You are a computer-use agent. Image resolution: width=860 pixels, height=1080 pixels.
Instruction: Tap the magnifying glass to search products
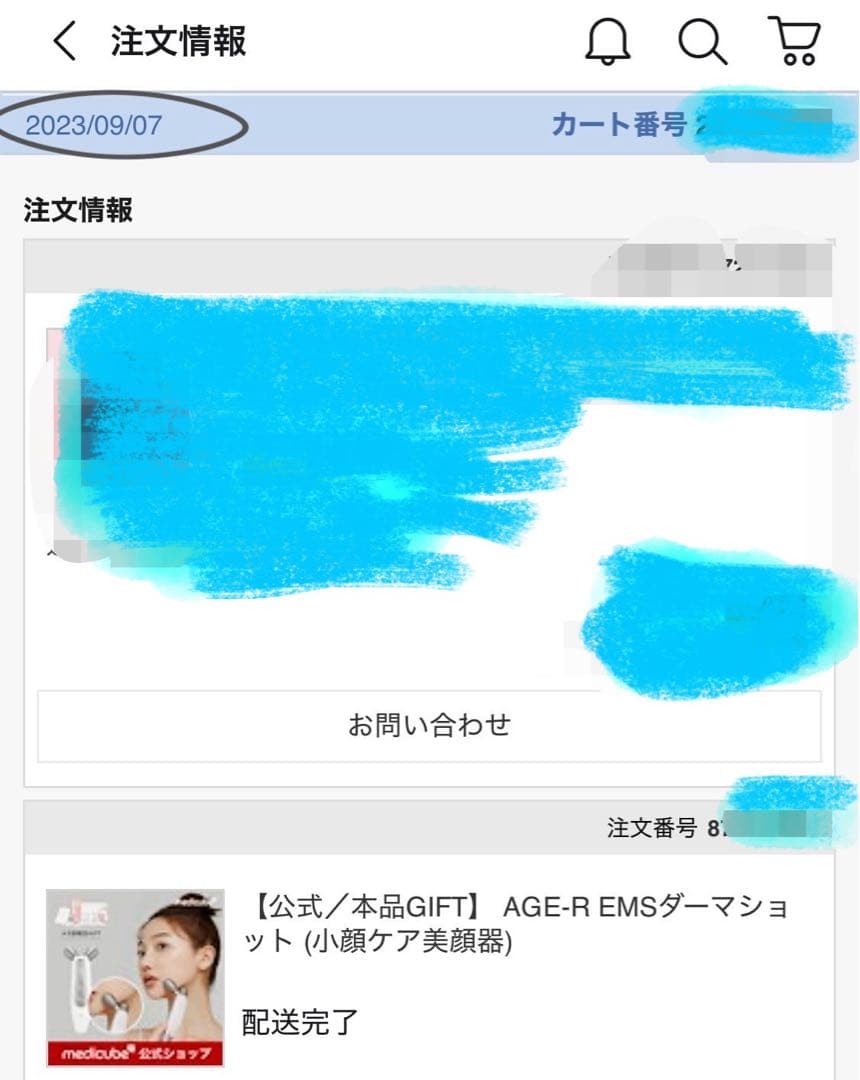(x=703, y=42)
